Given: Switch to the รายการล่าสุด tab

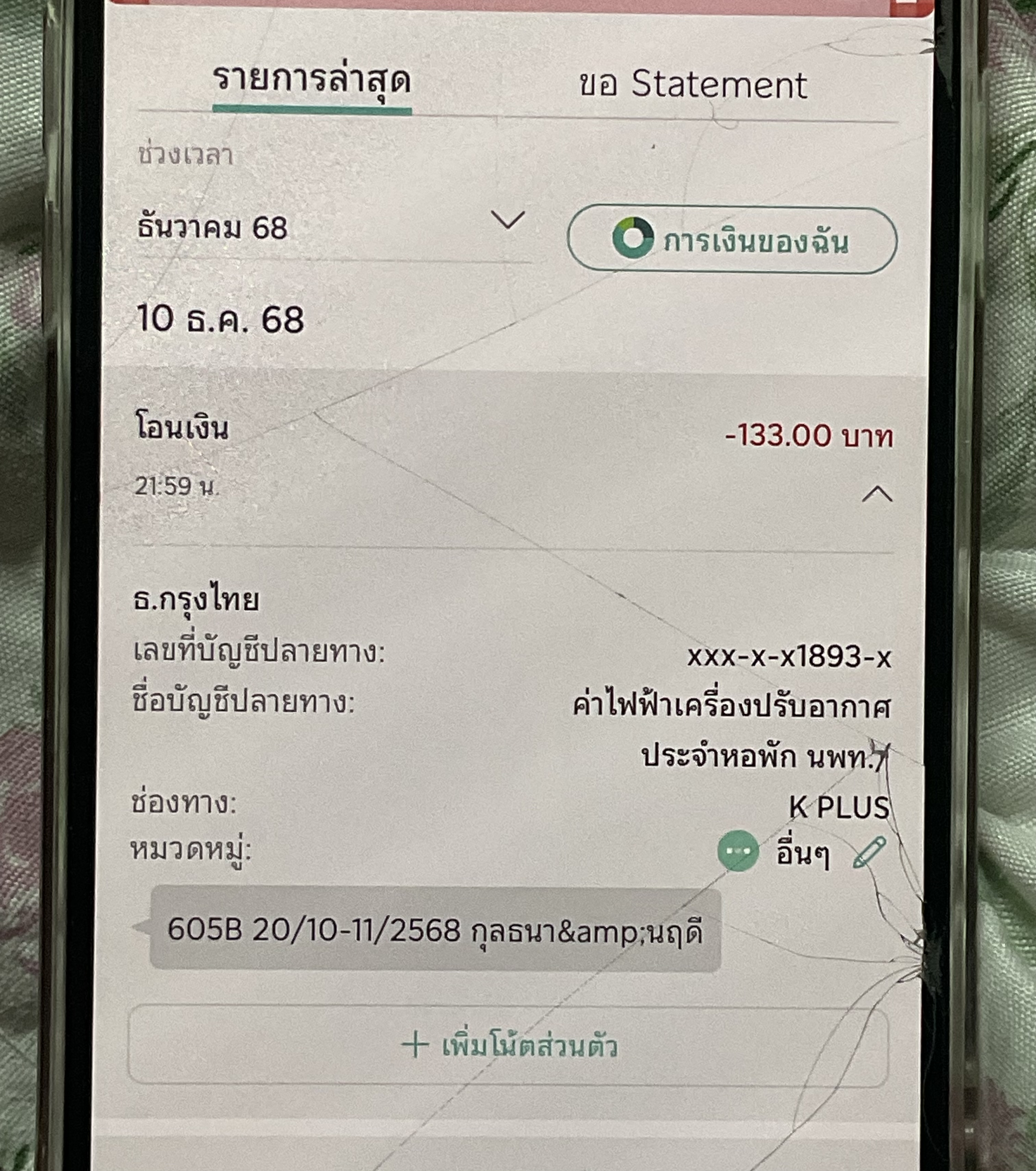Looking at the screenshot, I should (312, 81).
